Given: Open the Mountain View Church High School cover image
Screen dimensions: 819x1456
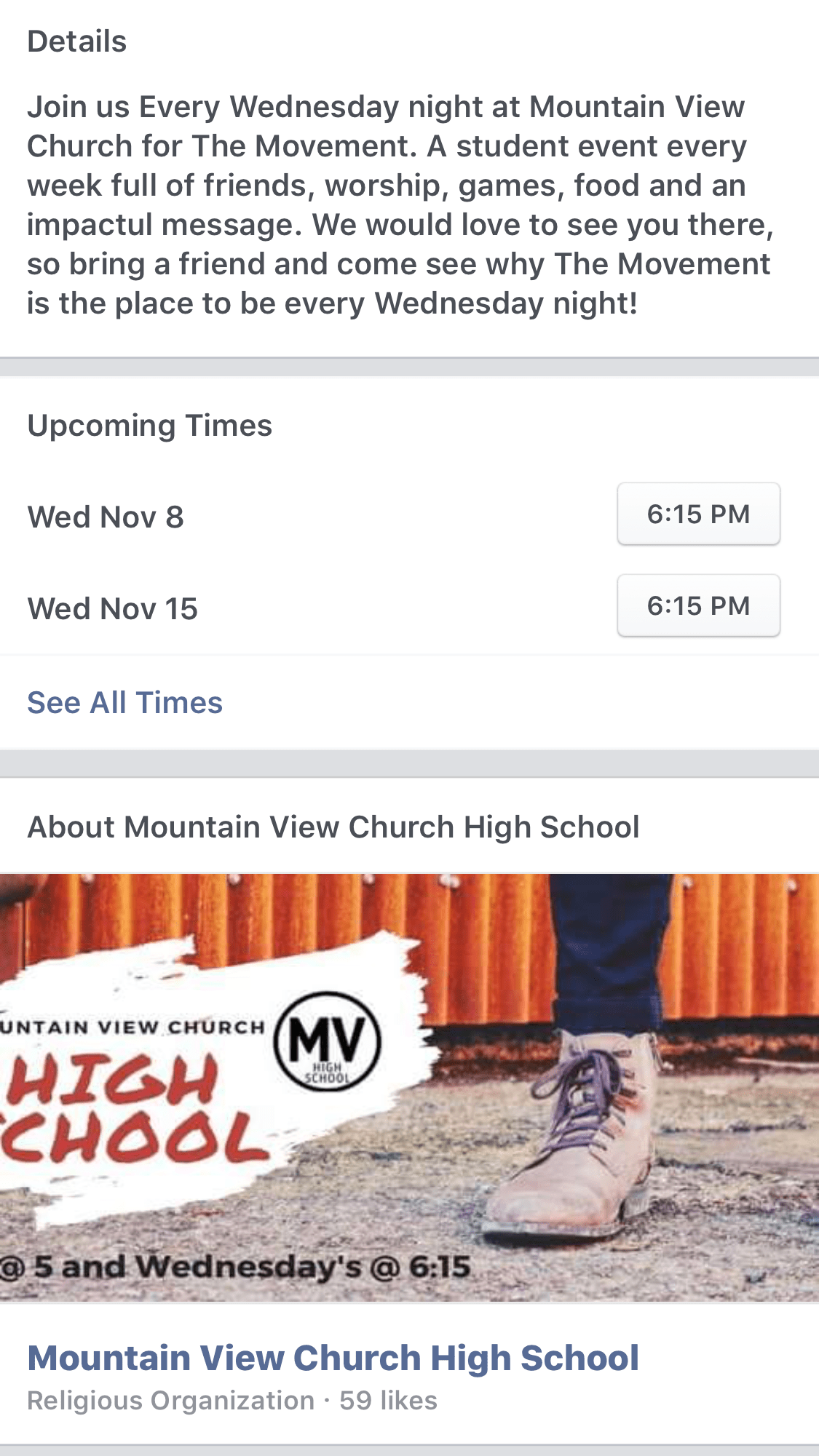Looking at the screenshot, I should click(409, 1086).
